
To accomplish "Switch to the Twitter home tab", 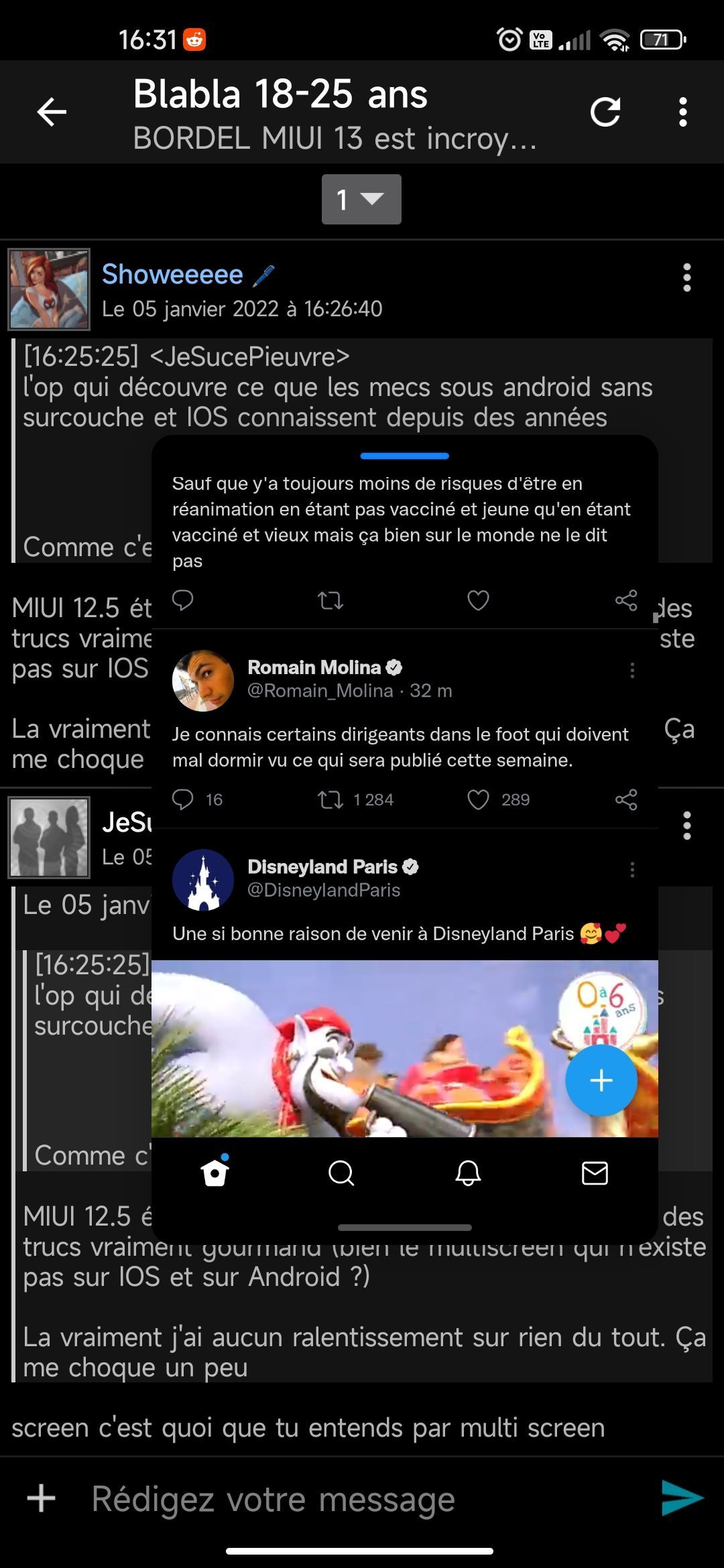I will point(215,1173).
